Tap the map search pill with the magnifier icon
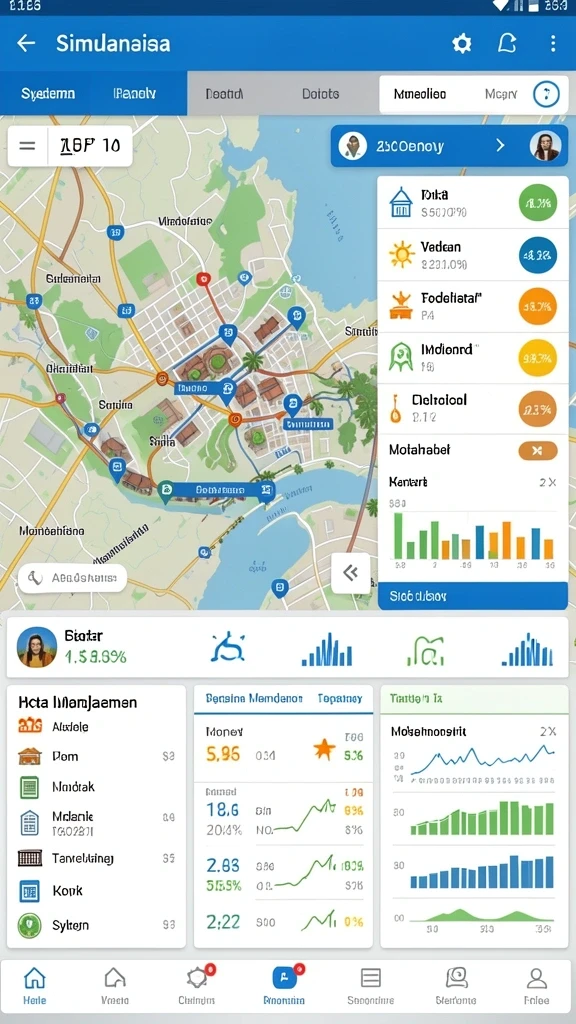Screen dimensions: 576x1024 tap(72, 578)
